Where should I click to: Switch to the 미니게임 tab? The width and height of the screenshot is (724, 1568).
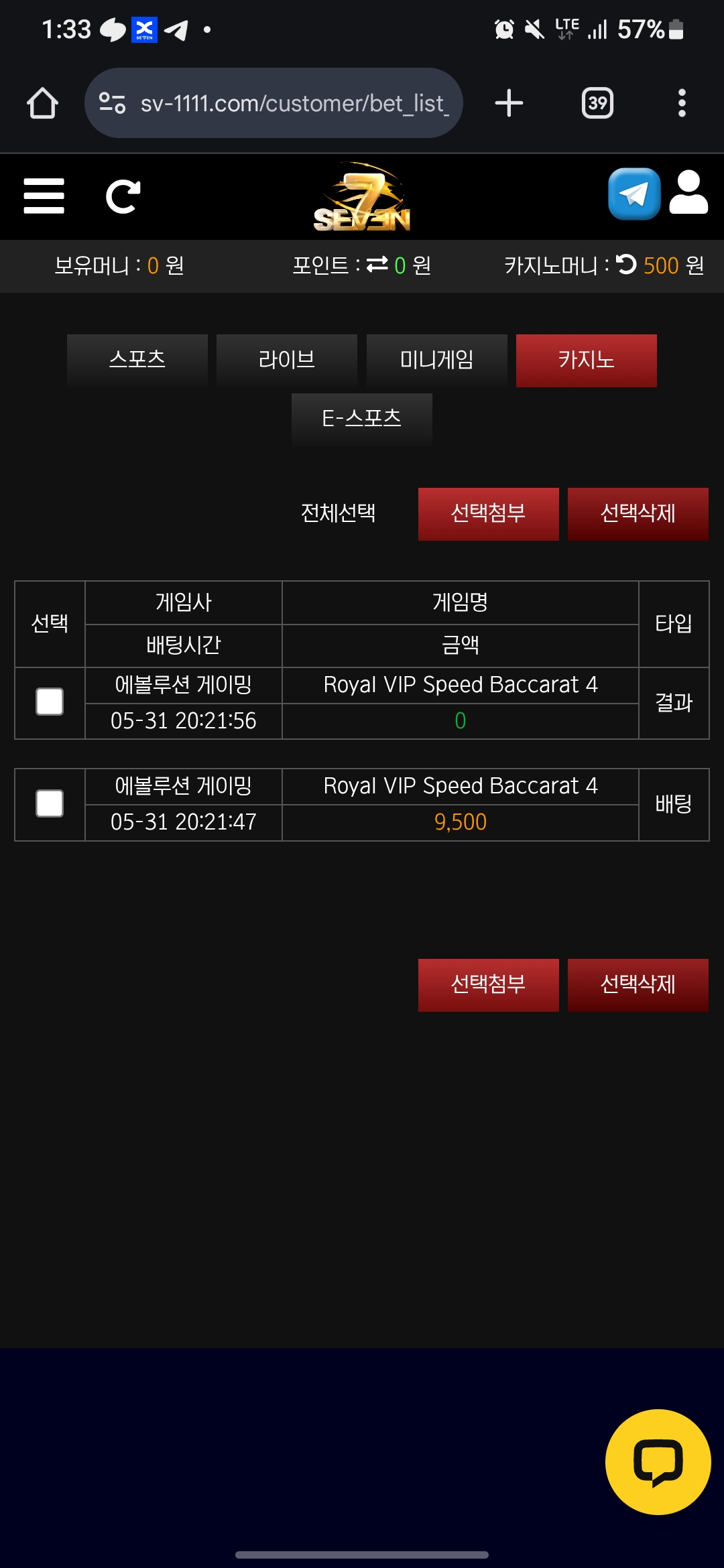[436, 360]
